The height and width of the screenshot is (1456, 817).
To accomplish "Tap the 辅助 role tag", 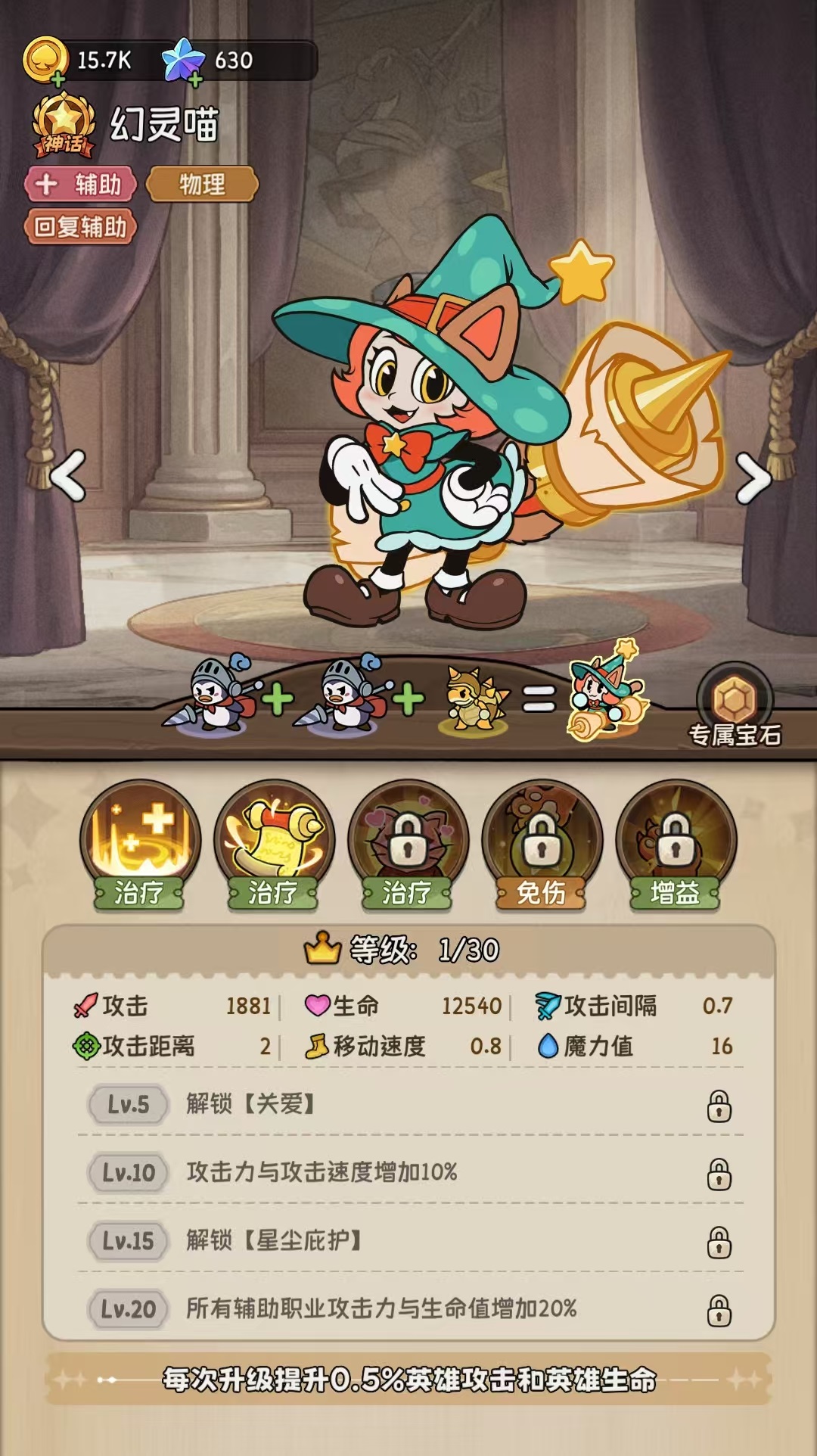I will point(81,184).
